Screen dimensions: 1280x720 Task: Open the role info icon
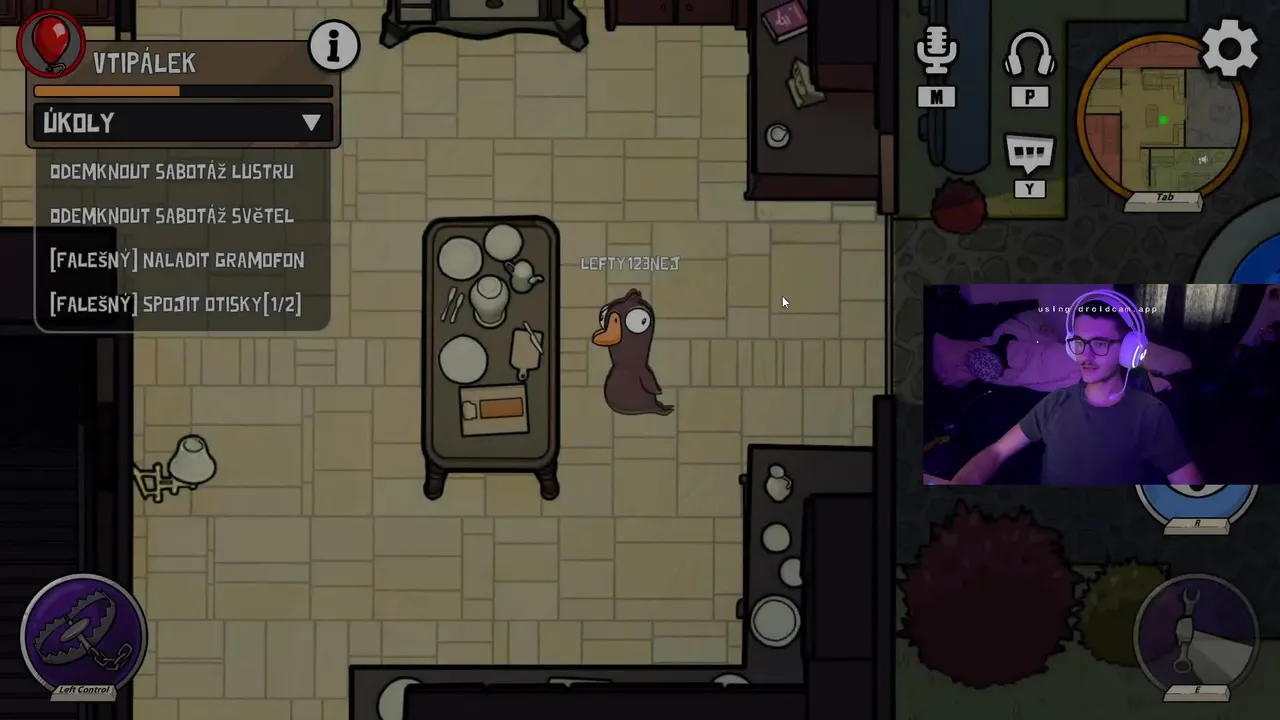pyautogui.click(x=333, y=45)
